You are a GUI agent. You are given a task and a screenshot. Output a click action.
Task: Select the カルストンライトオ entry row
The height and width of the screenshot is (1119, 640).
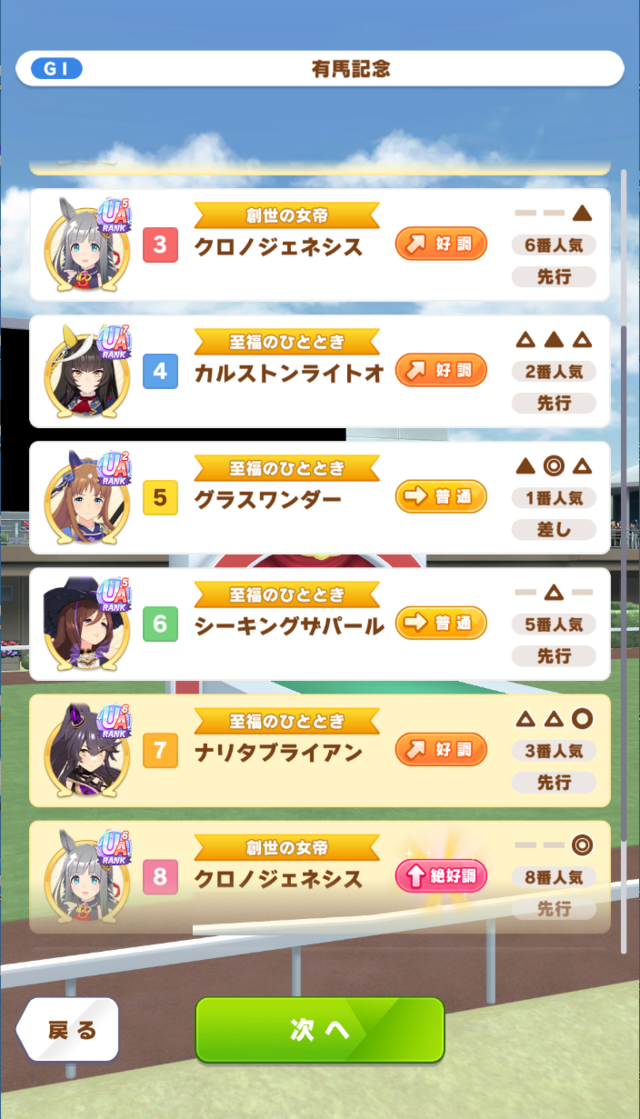319,371
